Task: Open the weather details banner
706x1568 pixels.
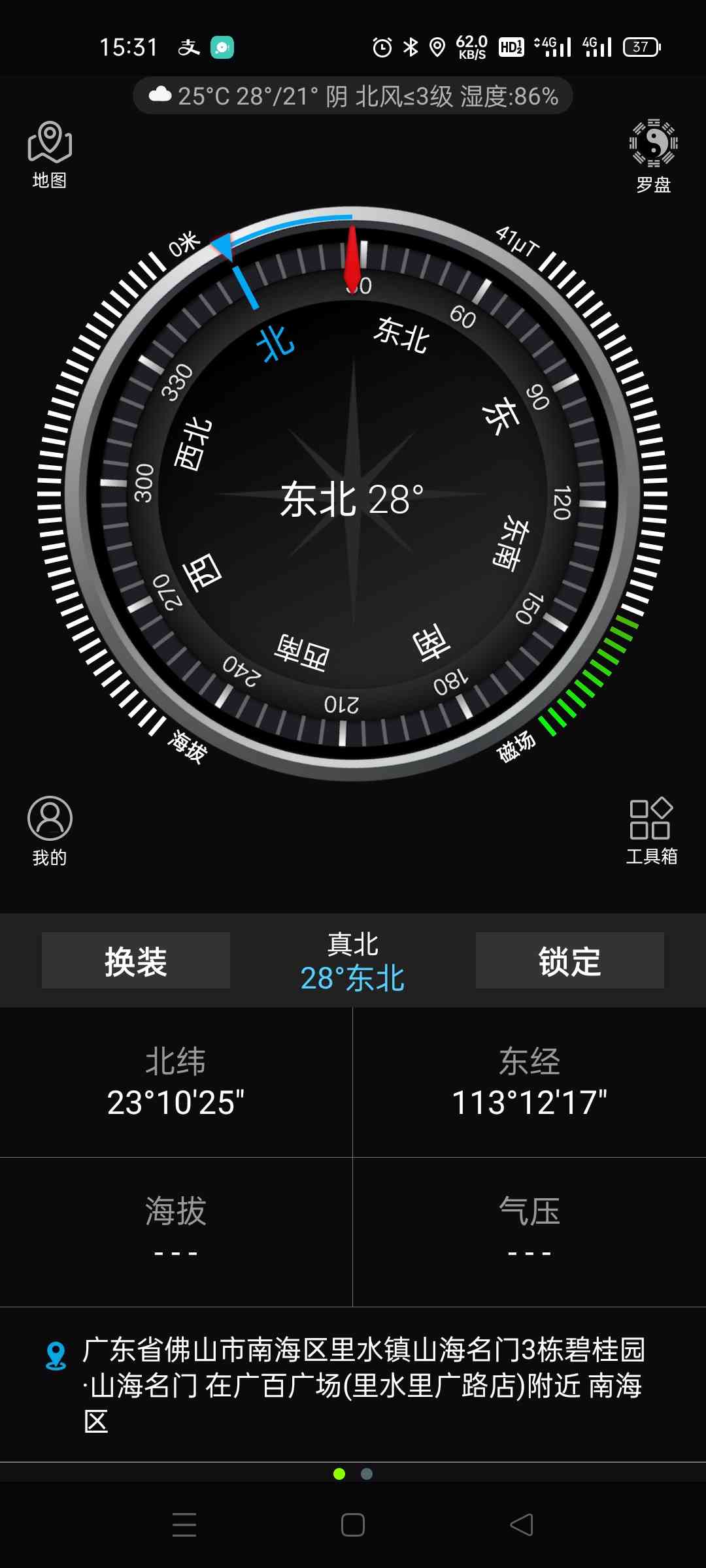Action: coord(353,96)
